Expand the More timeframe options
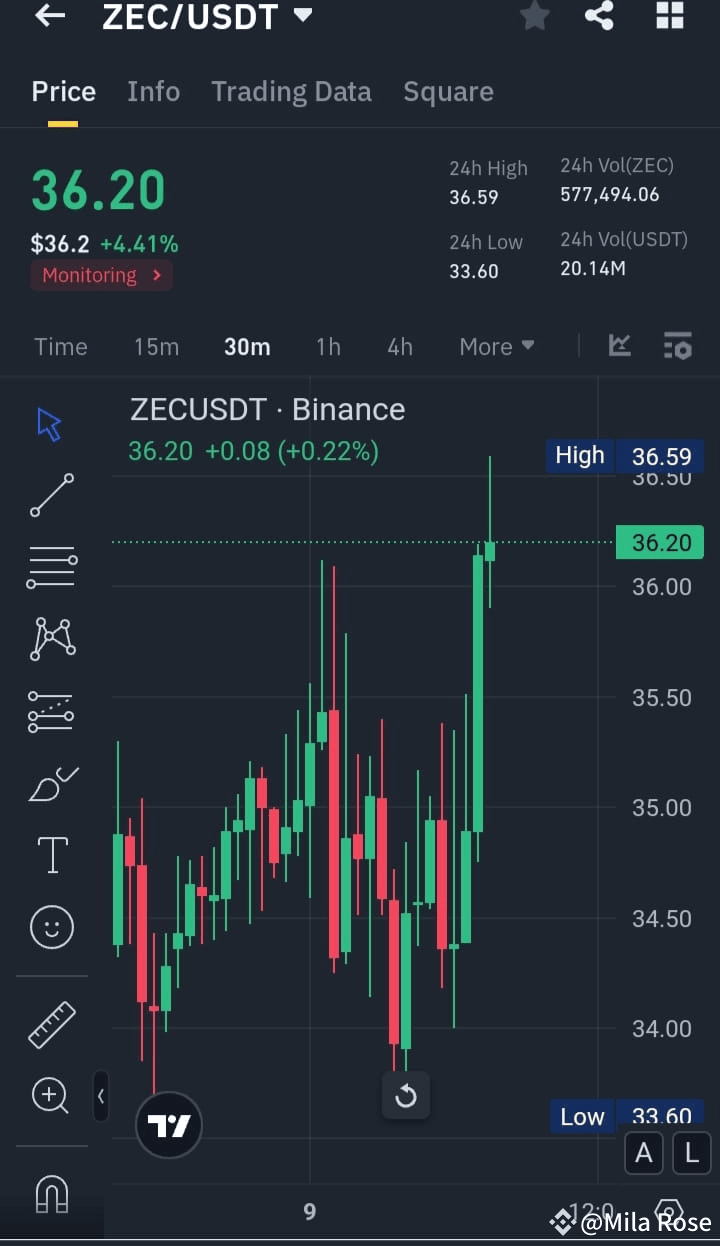Viewport: 720px width, 1246px height. coord(496,346)
